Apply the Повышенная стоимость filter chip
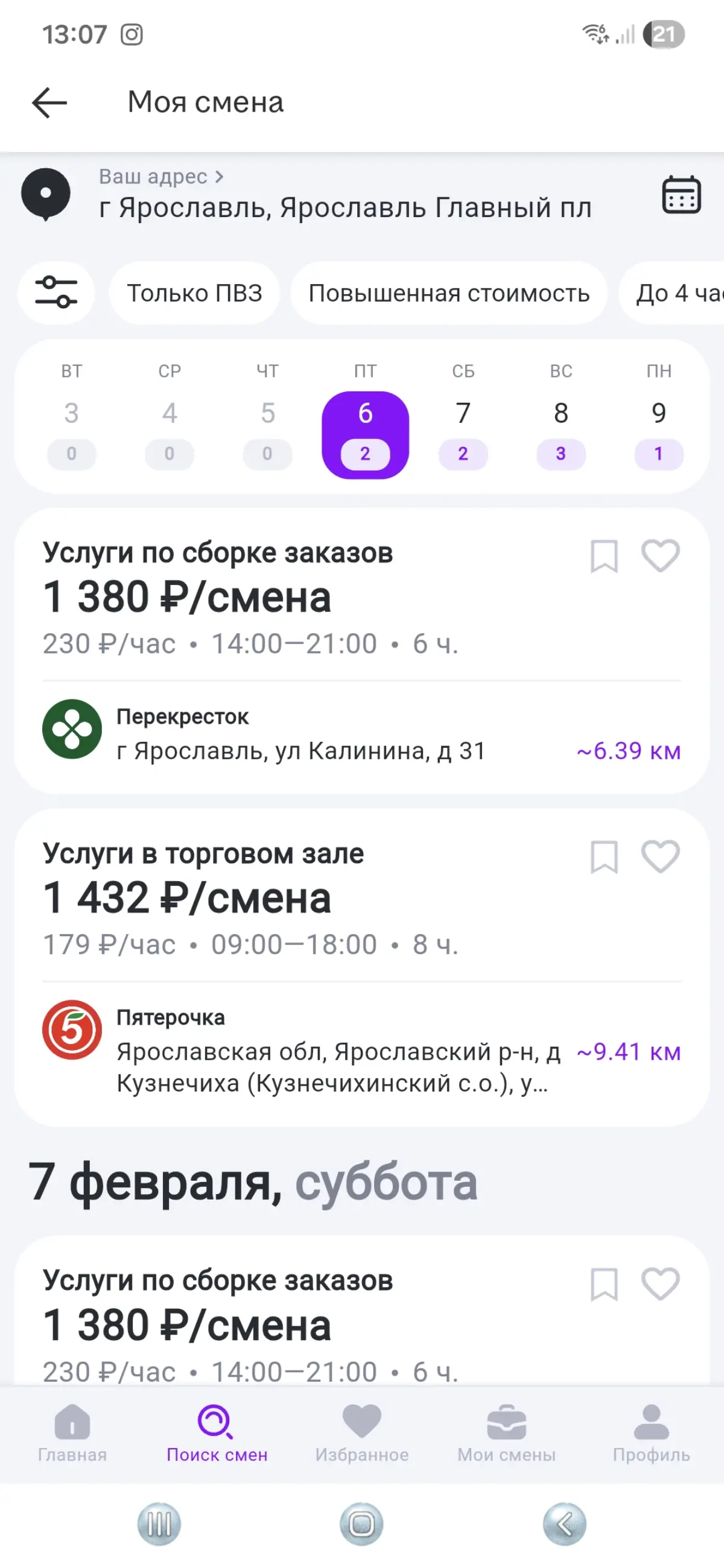 pos(449,292)
